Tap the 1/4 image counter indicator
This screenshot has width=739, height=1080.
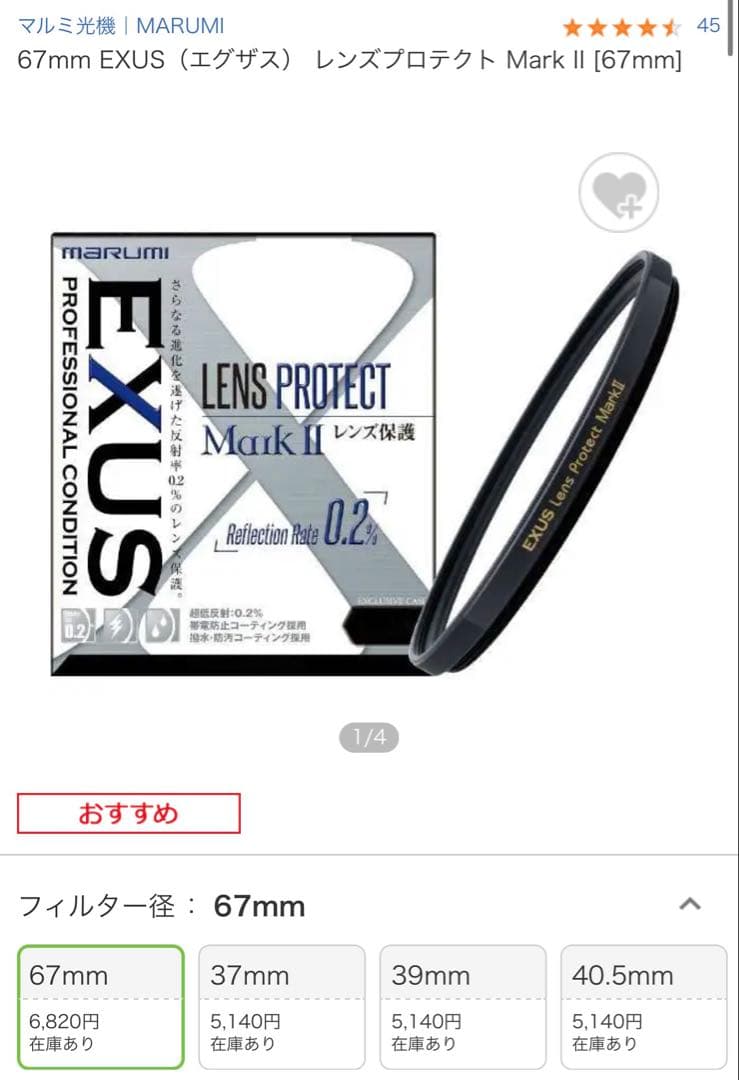[x=369, y=738]
